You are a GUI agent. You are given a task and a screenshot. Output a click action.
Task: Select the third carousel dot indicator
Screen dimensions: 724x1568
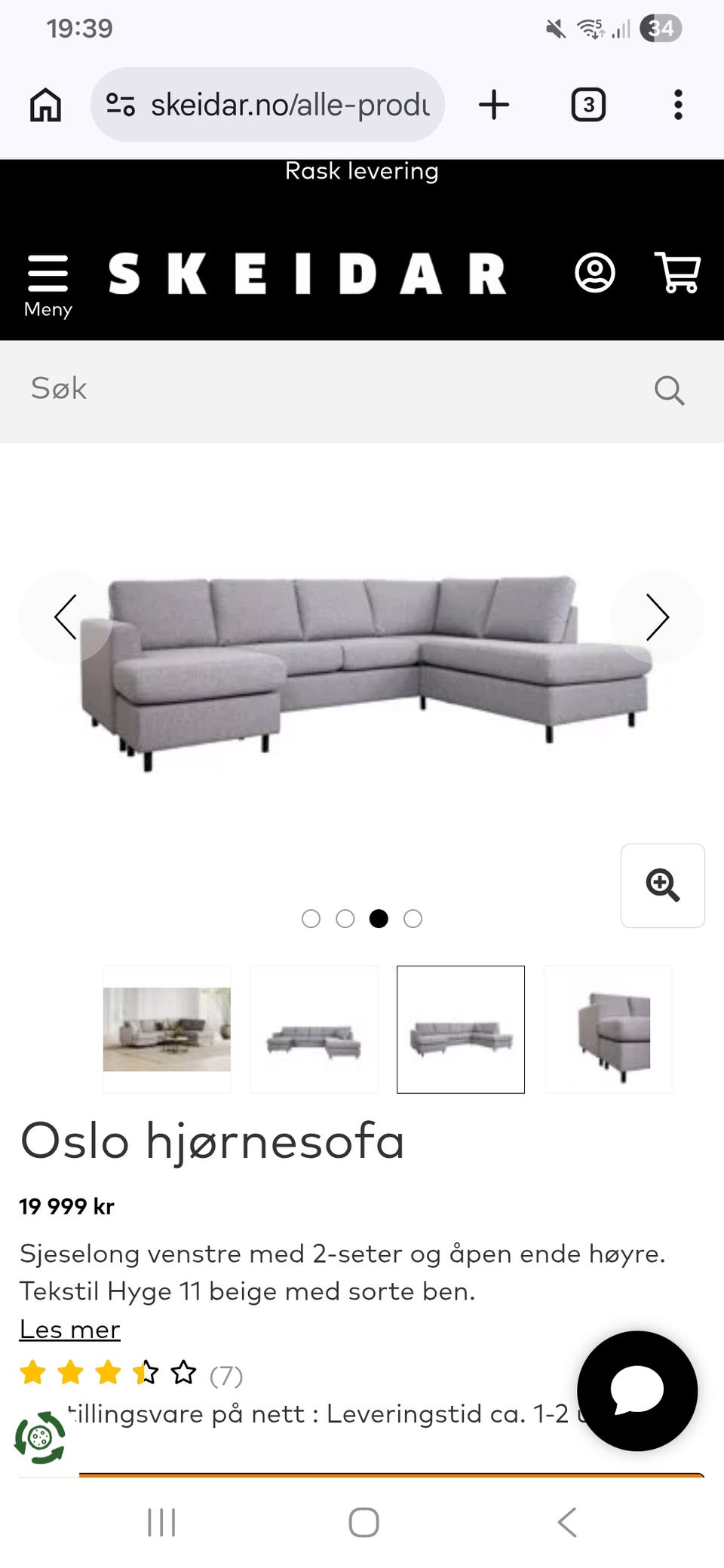point(379,919)
